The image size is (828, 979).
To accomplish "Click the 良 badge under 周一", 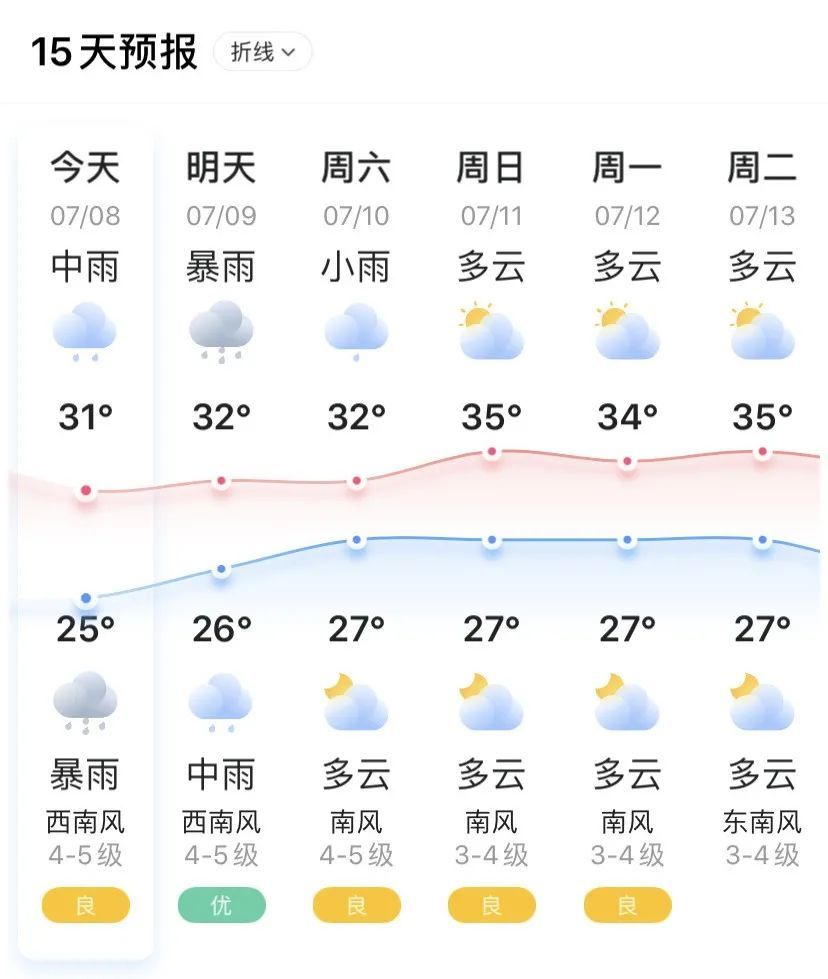I will [626, 905].
